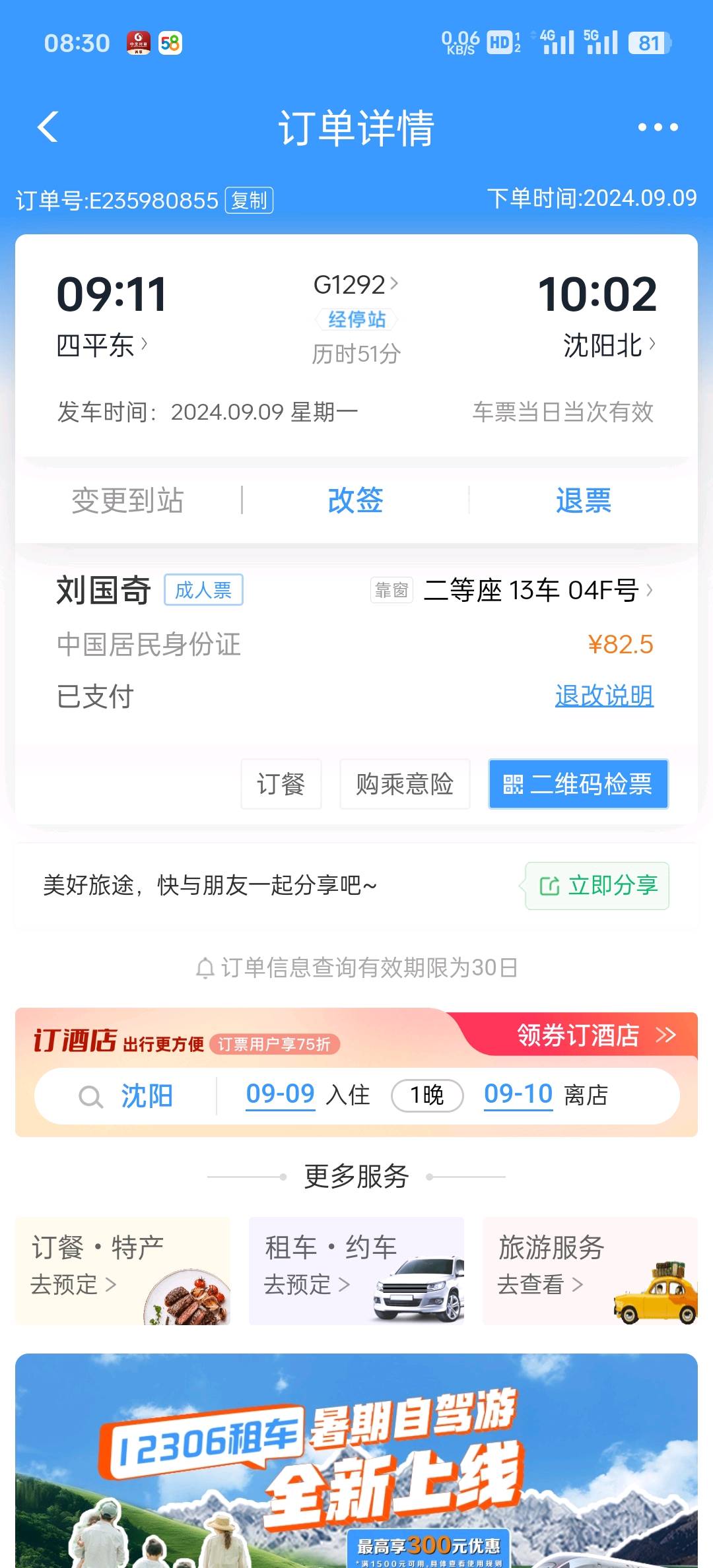Open 旅游服务 service card

[x=590, y=1270]
